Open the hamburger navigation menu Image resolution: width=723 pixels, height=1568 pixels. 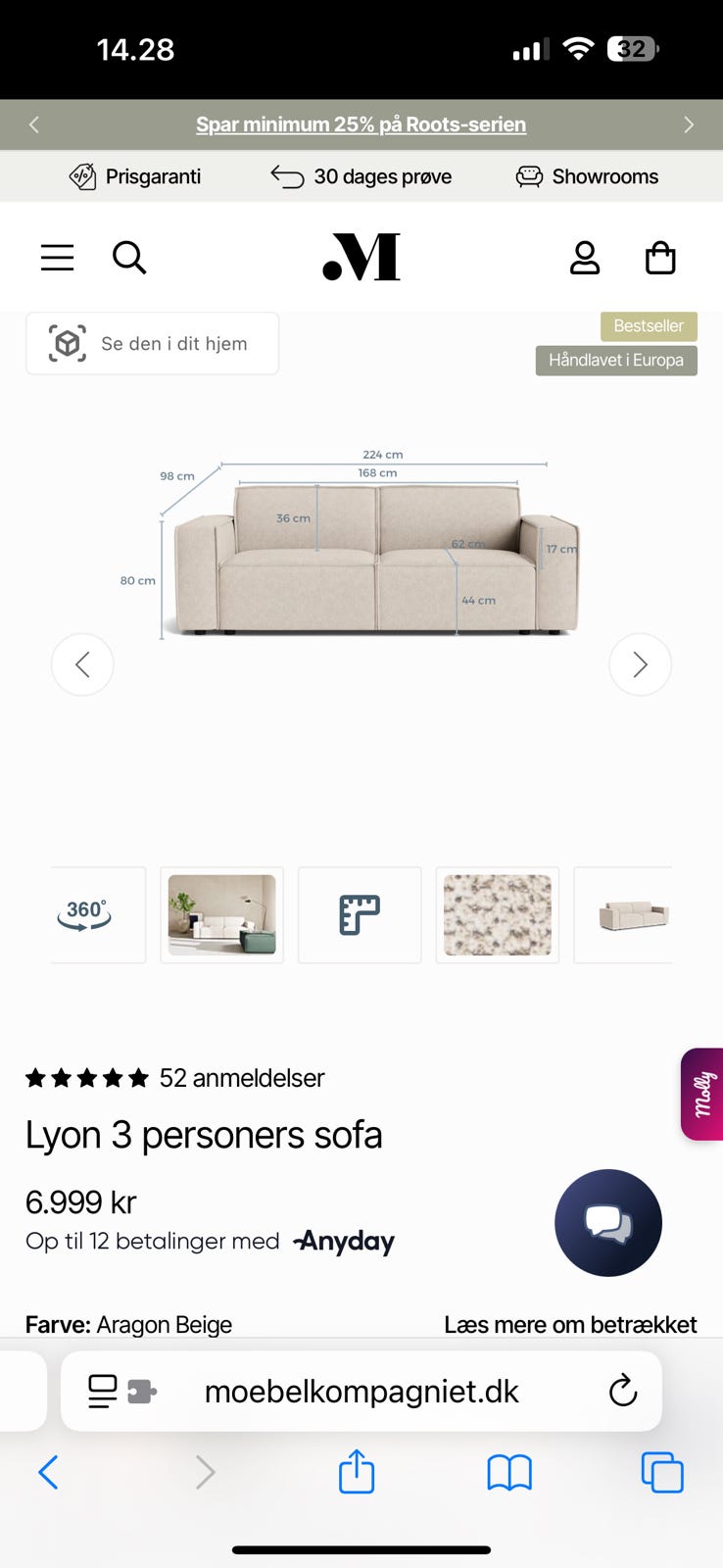coord(57,257)
